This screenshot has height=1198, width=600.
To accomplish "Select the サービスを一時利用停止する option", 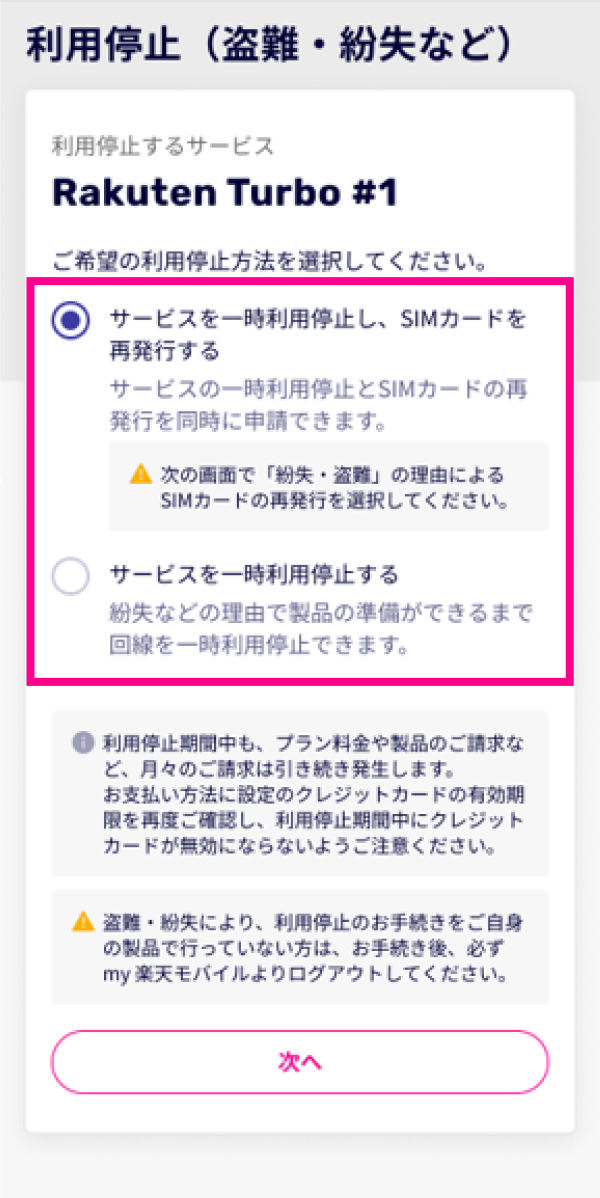I will tap(71, 576).
